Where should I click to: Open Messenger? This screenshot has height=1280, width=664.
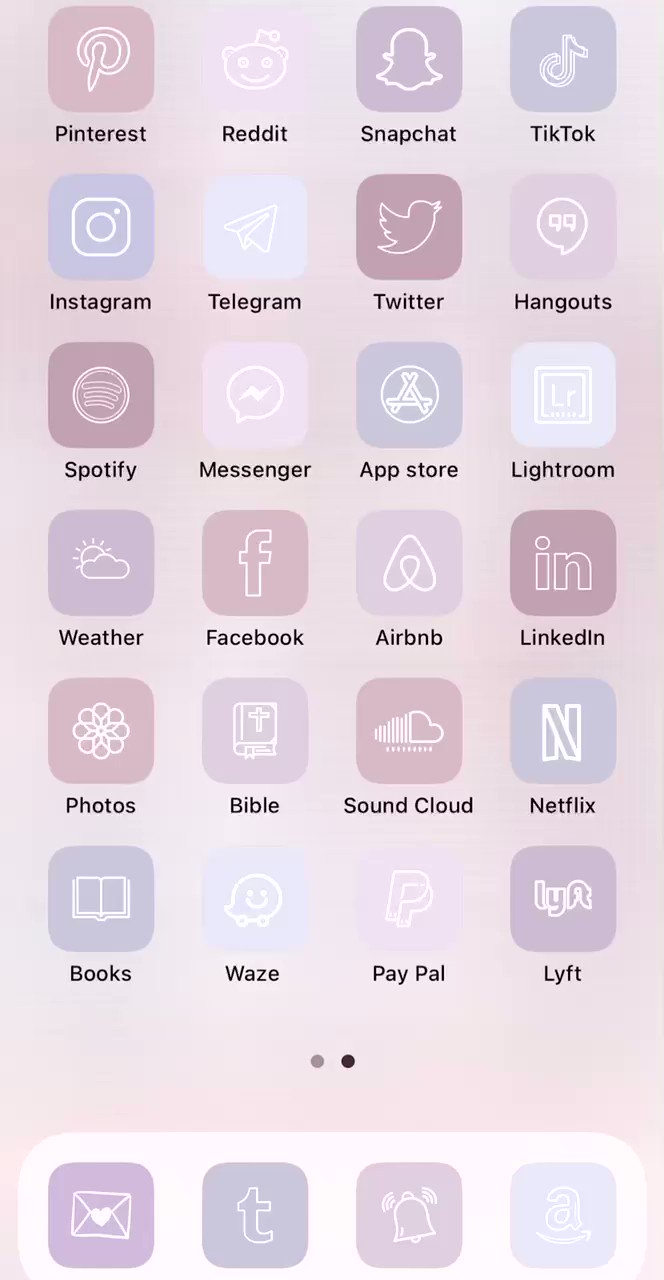click(x=255, y=395)
